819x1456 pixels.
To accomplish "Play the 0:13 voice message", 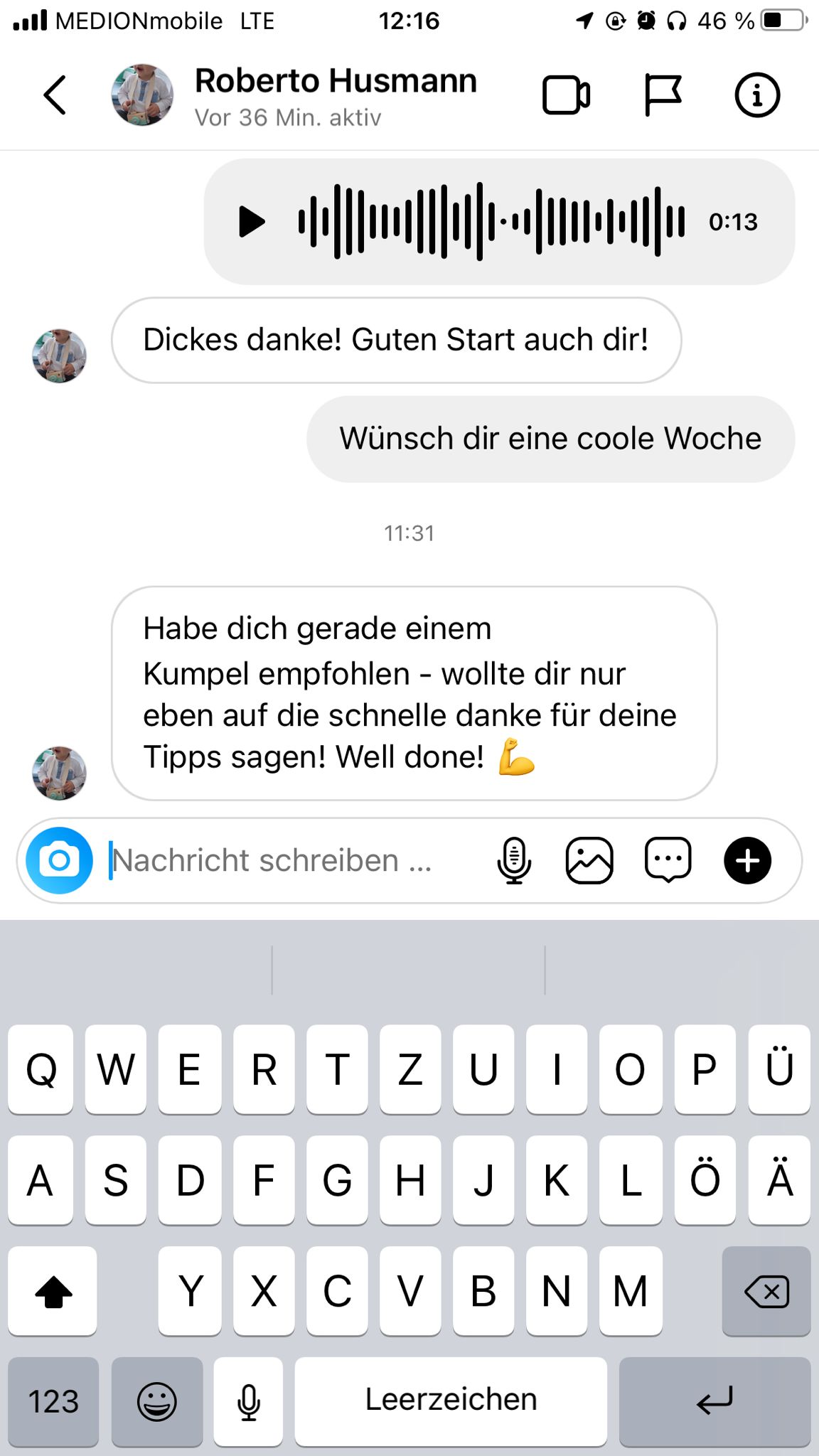I will [x=251, y=221].
